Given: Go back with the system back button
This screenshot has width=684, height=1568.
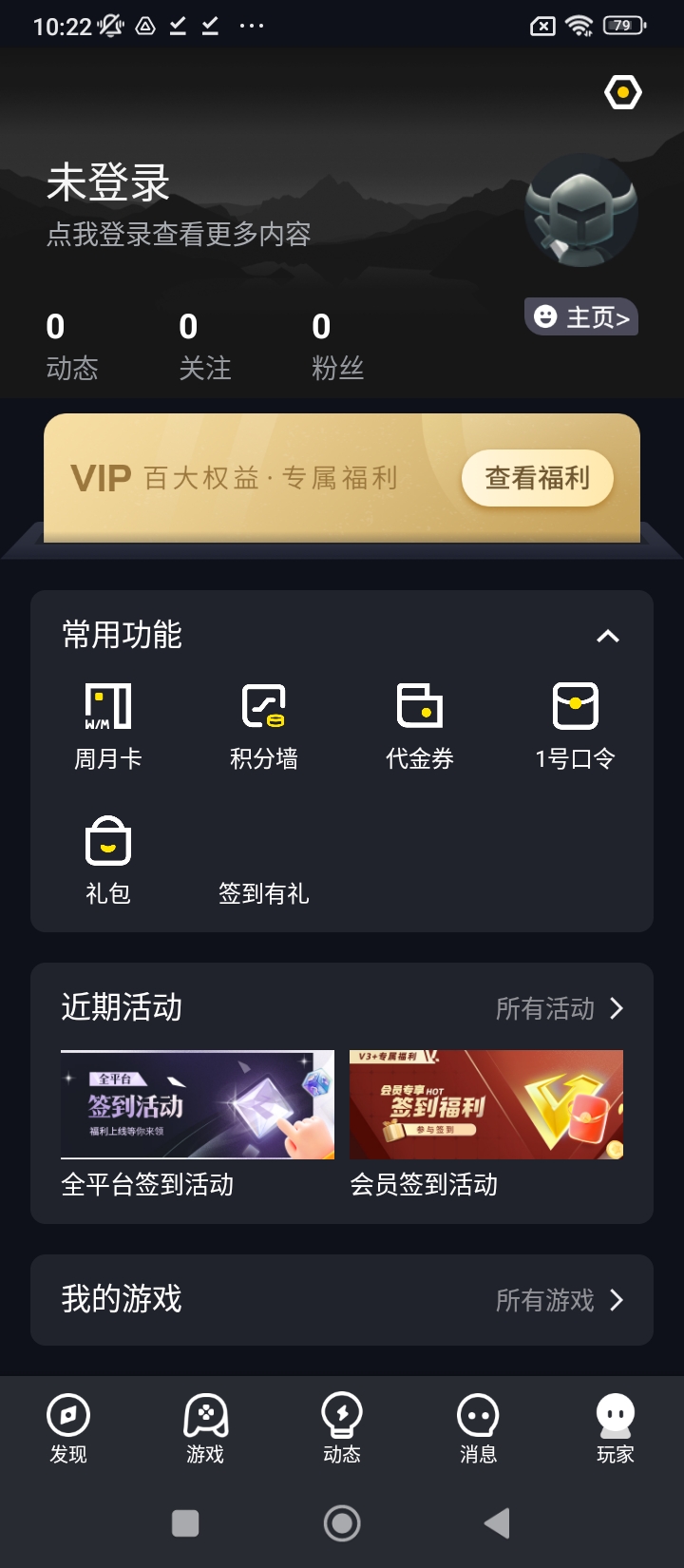Looking at the screenshot, I should (497, 1523).
